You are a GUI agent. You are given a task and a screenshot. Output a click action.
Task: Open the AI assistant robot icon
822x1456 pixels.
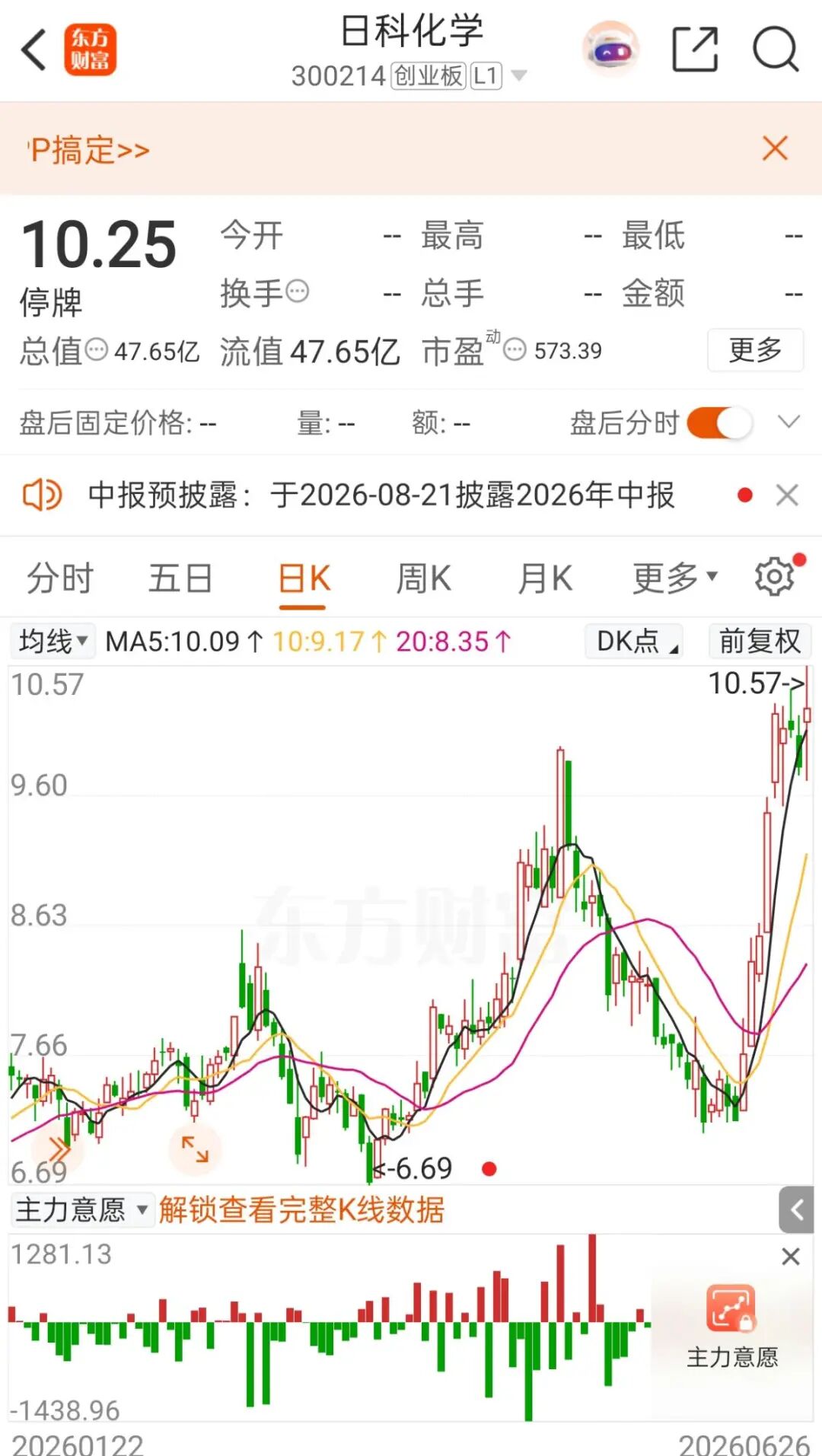(x=610, y=49)
